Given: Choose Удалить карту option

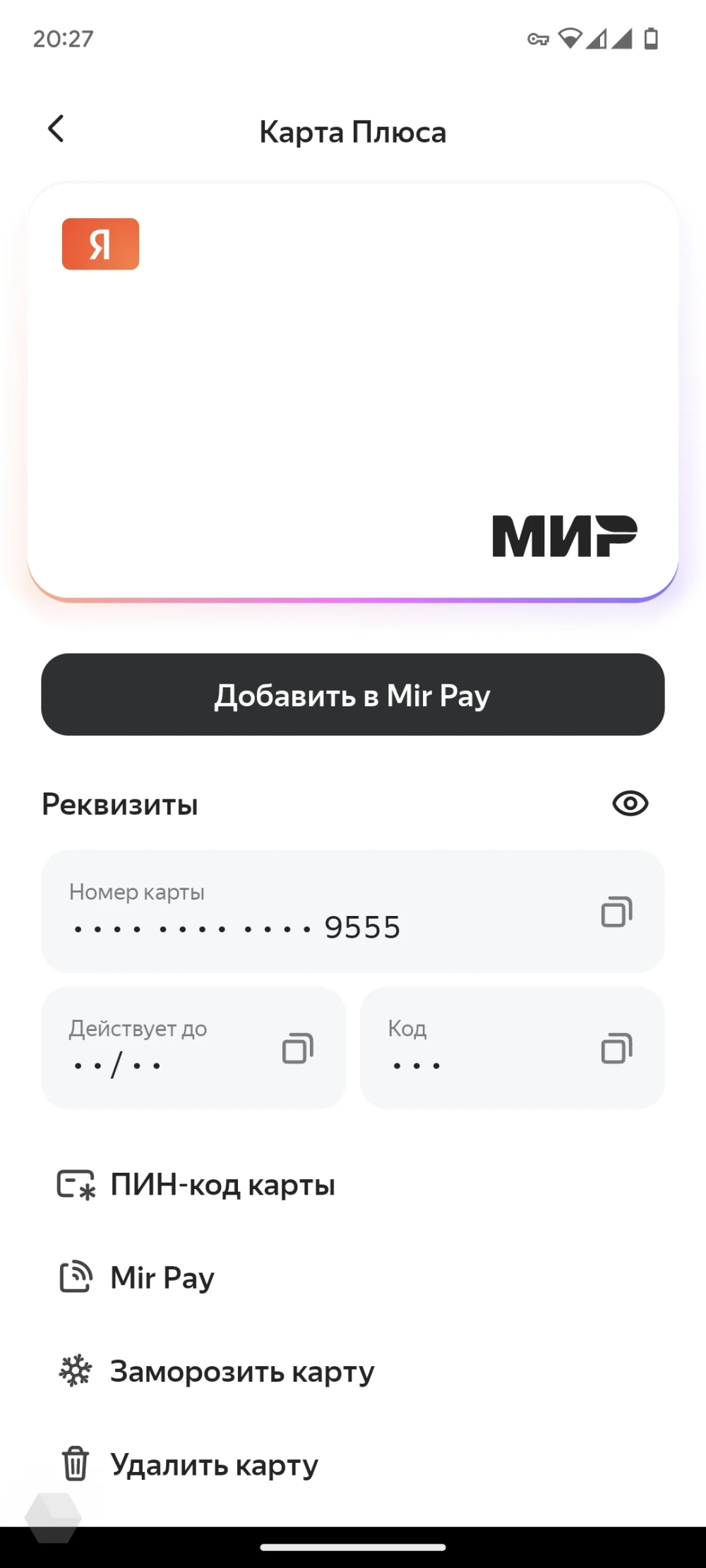Looking at the screenshot, I should [x=214, y=1465].
